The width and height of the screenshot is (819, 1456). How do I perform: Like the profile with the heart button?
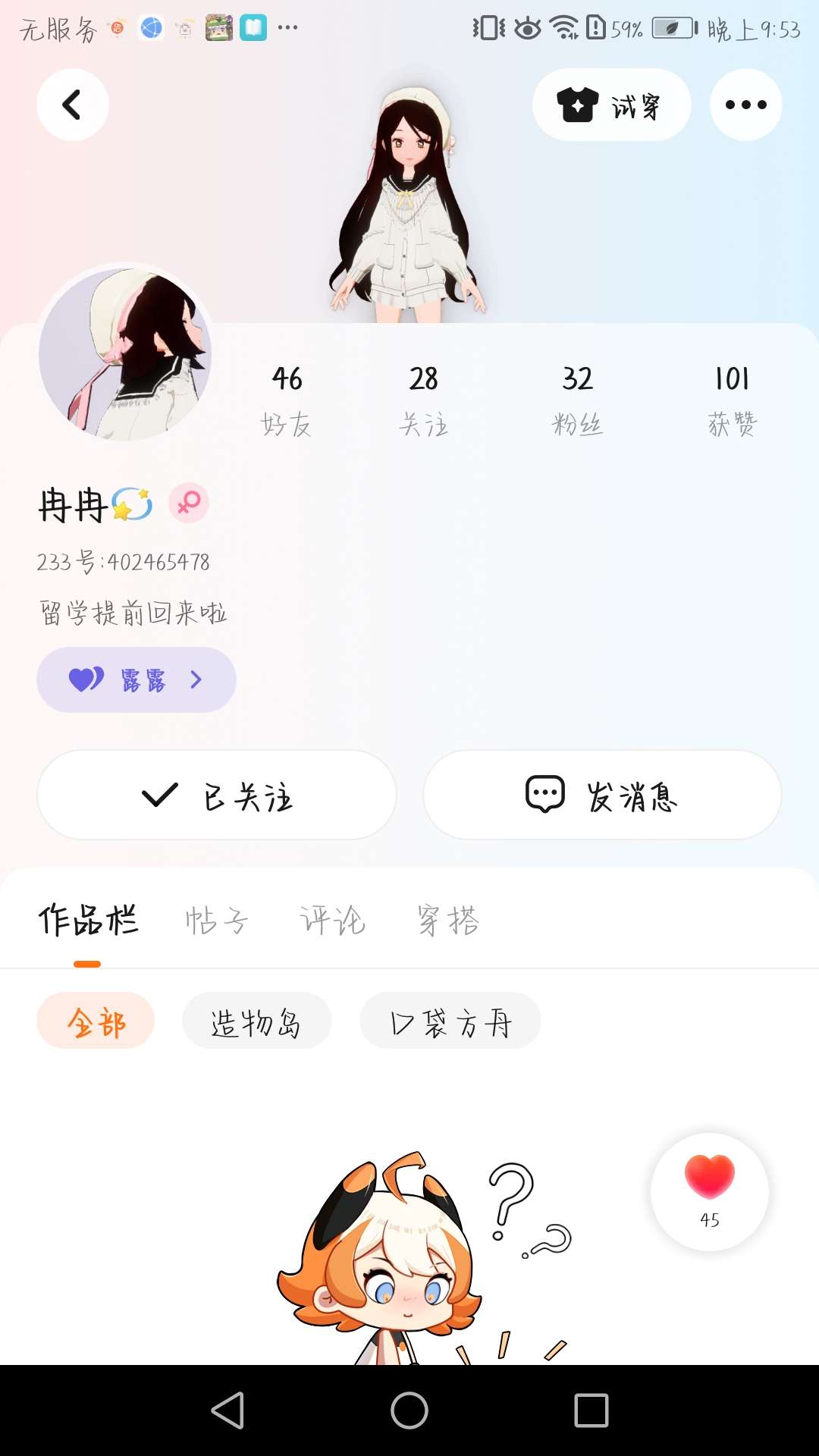710,1191
